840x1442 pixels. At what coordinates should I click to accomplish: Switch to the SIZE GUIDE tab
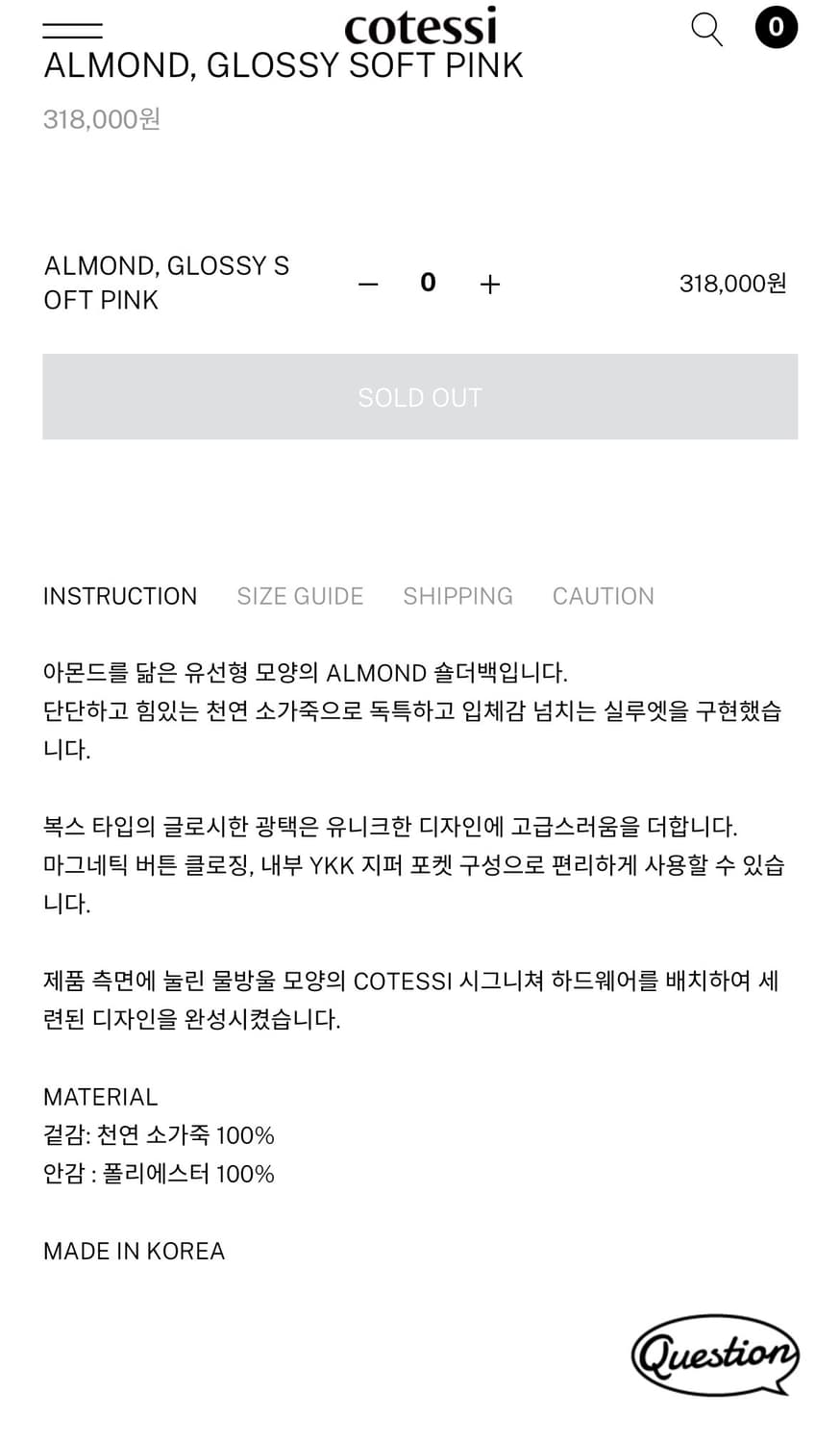click(300, 596)
